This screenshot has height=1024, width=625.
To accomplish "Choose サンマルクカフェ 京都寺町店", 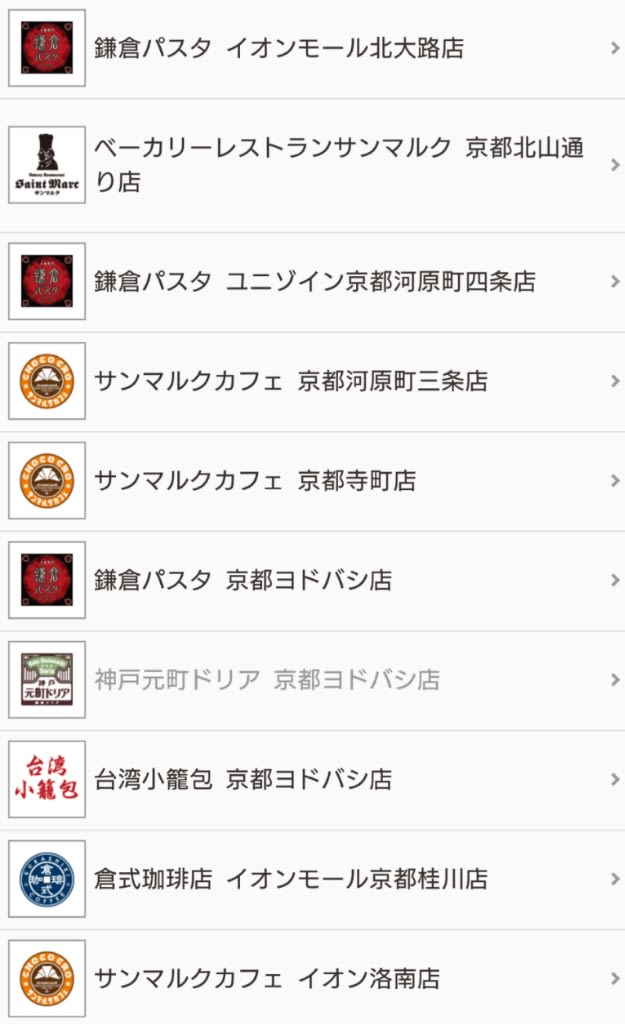I will click(x=312, y=481).
